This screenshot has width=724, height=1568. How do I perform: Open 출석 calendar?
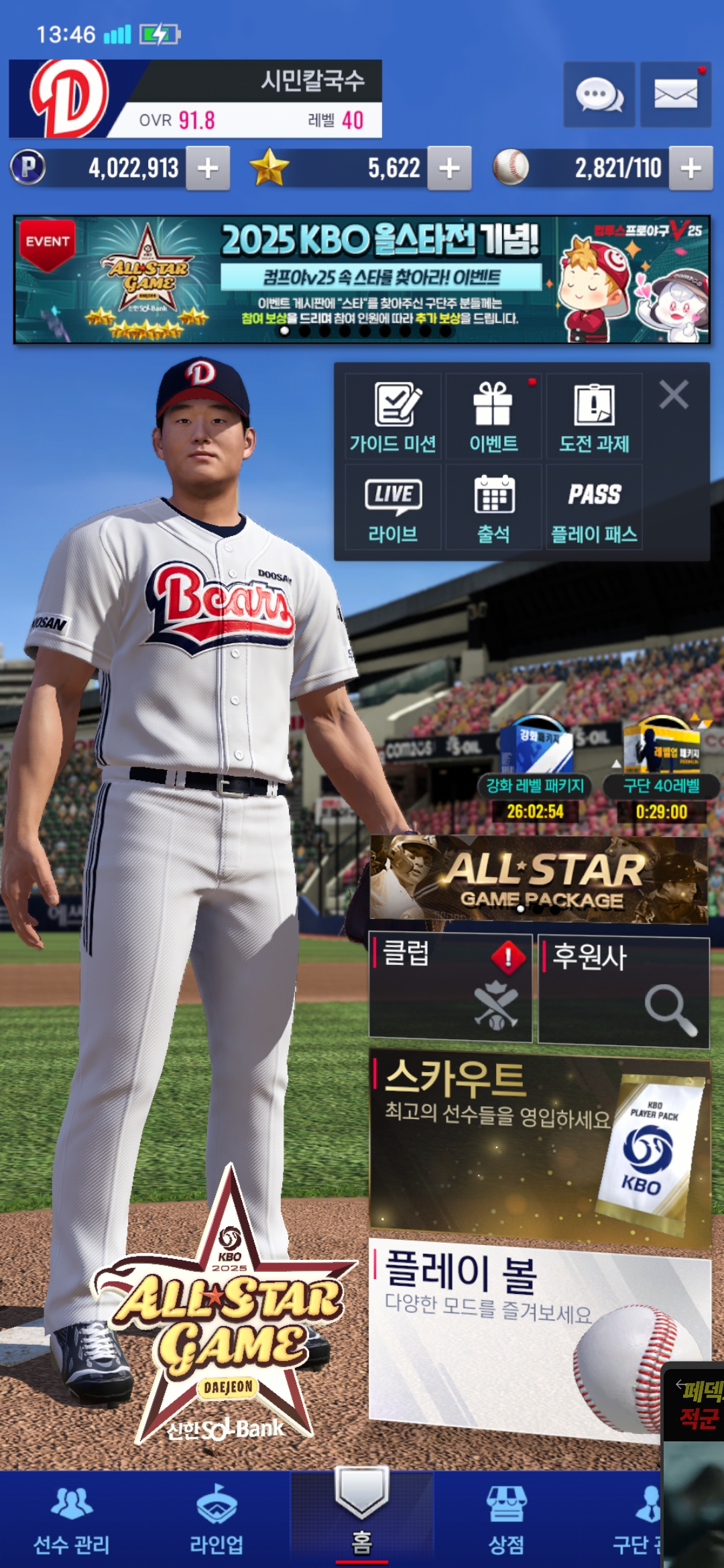tap(493, 508)
